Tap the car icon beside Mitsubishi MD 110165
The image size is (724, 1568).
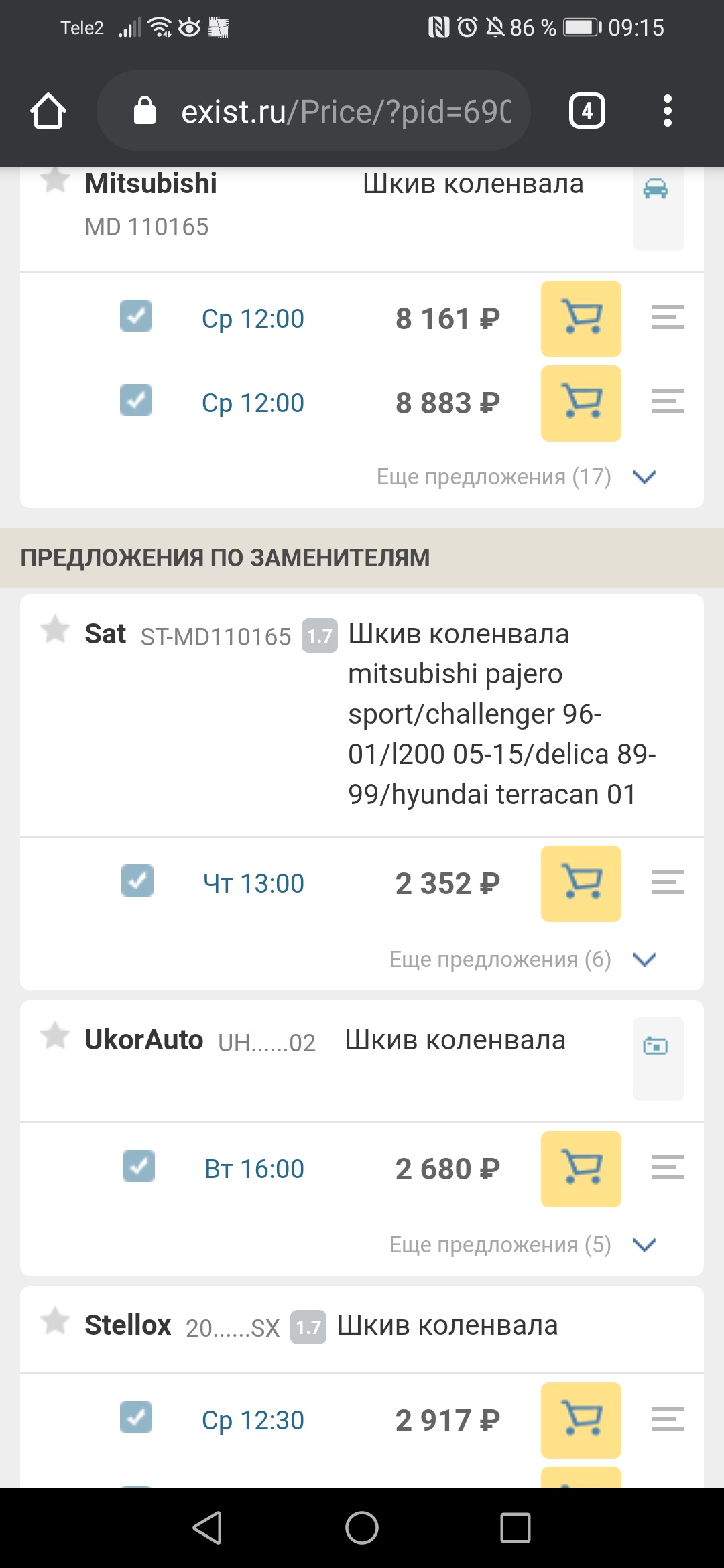coord(656,189)
